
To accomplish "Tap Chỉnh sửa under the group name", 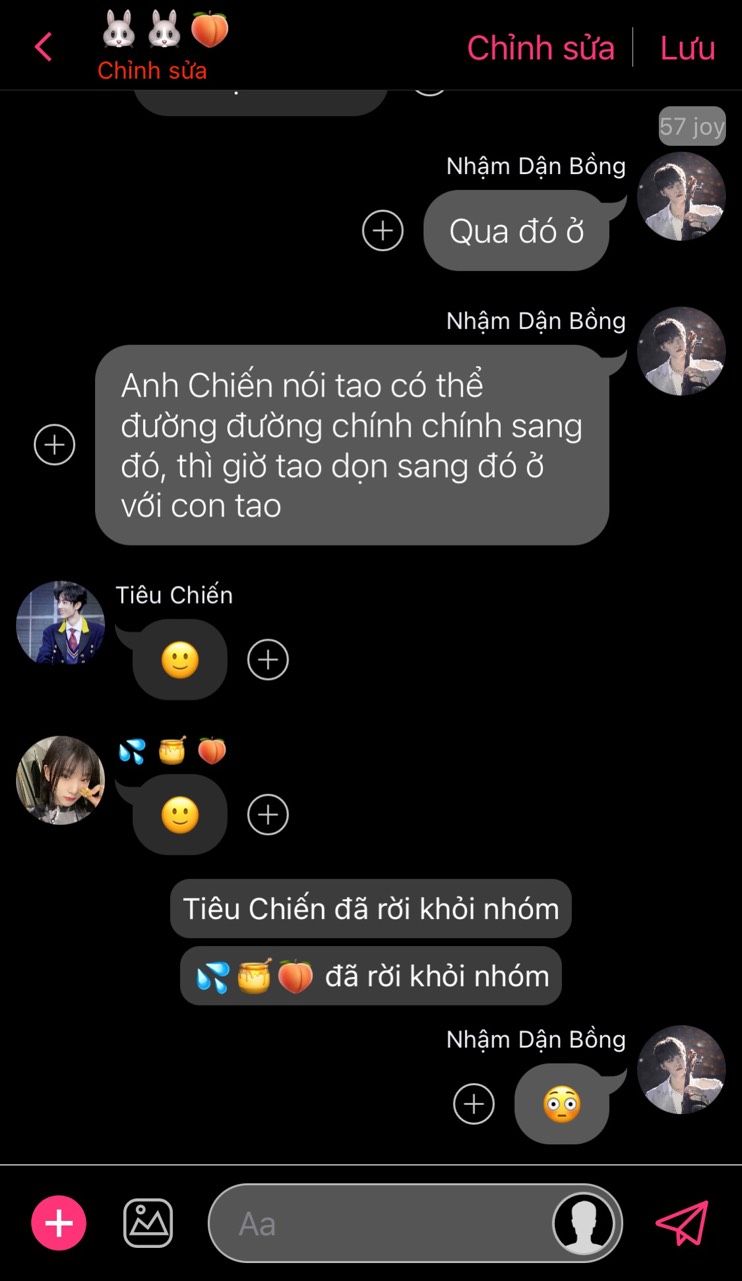I will pyautogui.click(x=152, y=71).
